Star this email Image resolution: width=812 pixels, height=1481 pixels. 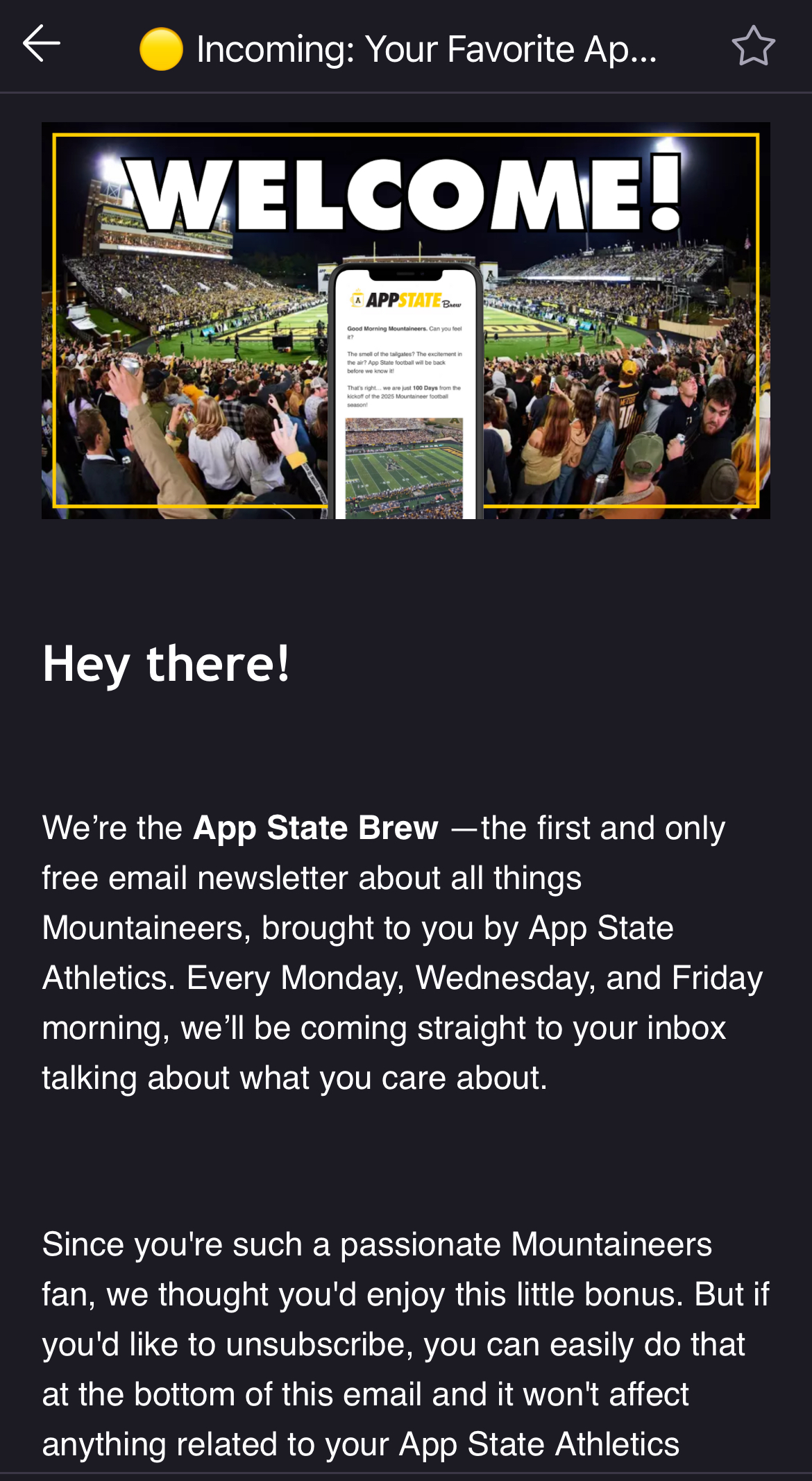coord(753,46)
